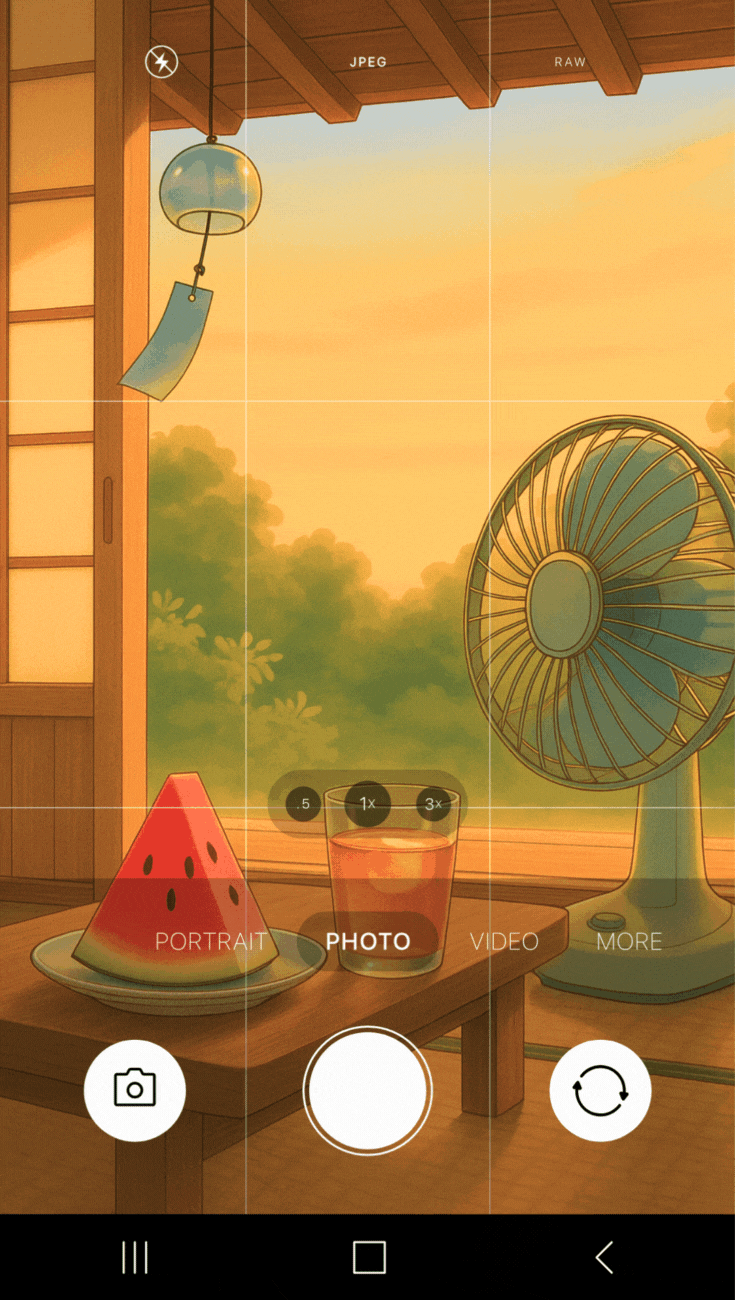The image size is (735, 1300).
Task: Tap the camera icon button beside the shutter
Action: 135,1090
